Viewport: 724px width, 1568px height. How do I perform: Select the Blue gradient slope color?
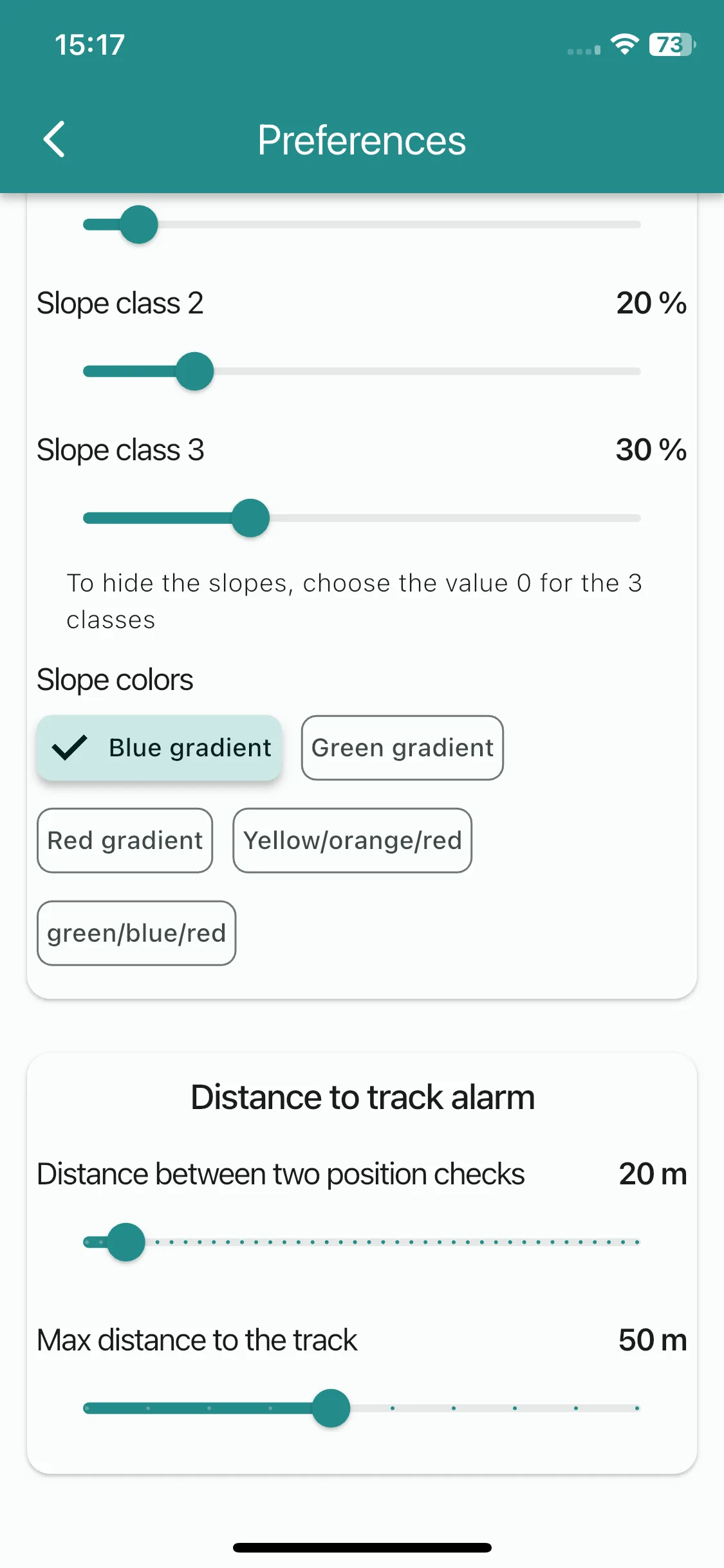pyautogui.click(x=160, y=748)
